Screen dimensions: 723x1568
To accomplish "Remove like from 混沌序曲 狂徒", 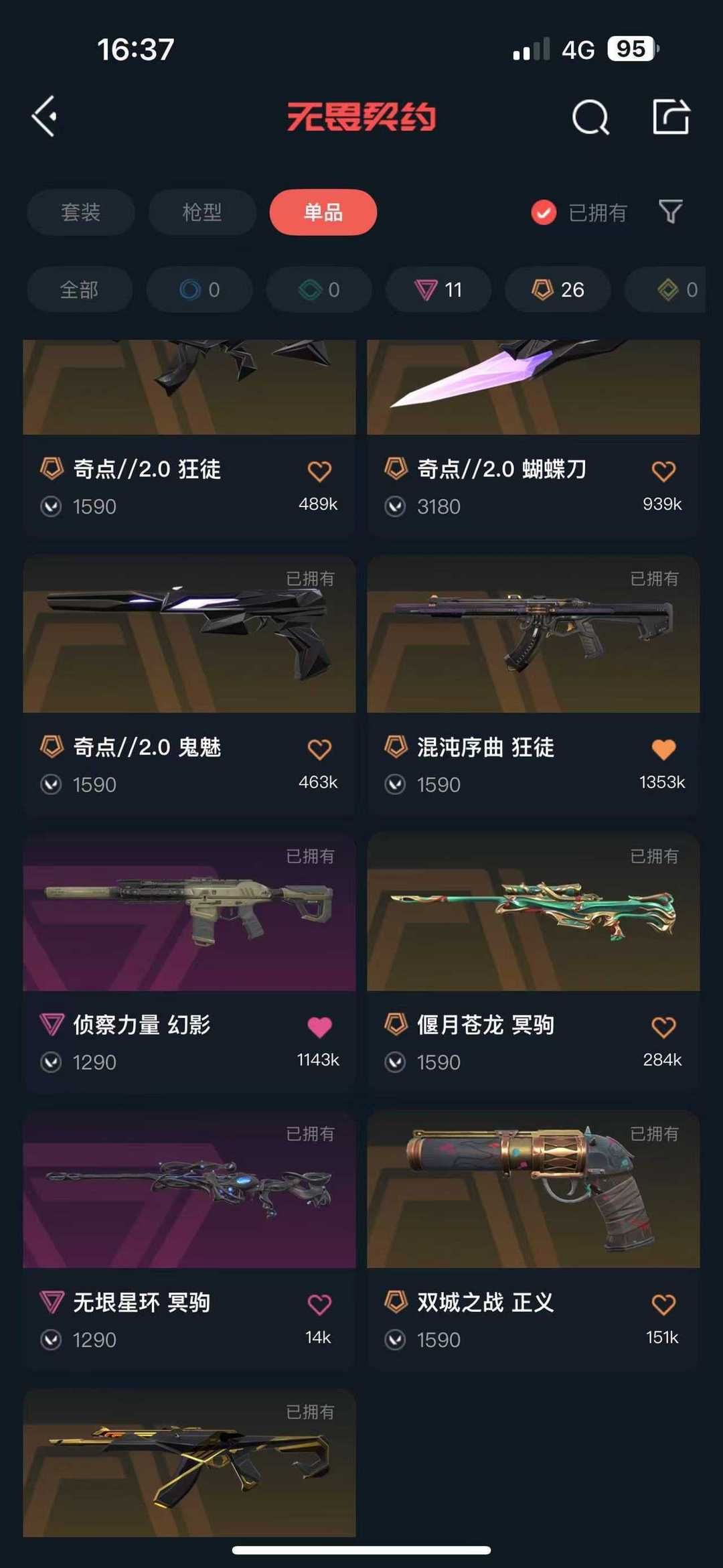I will [x=663, y=749].
